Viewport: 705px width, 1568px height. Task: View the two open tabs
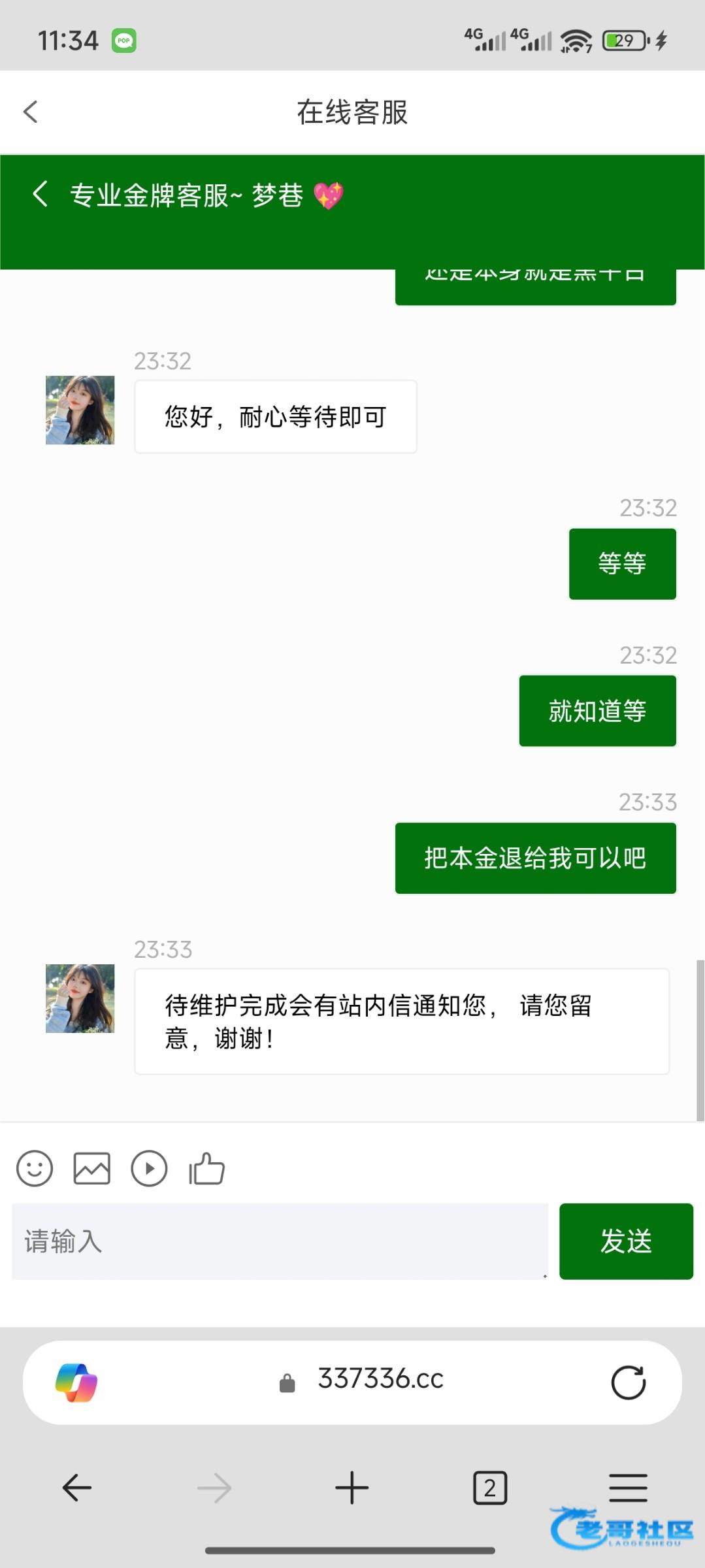(x=489, y=1488)
